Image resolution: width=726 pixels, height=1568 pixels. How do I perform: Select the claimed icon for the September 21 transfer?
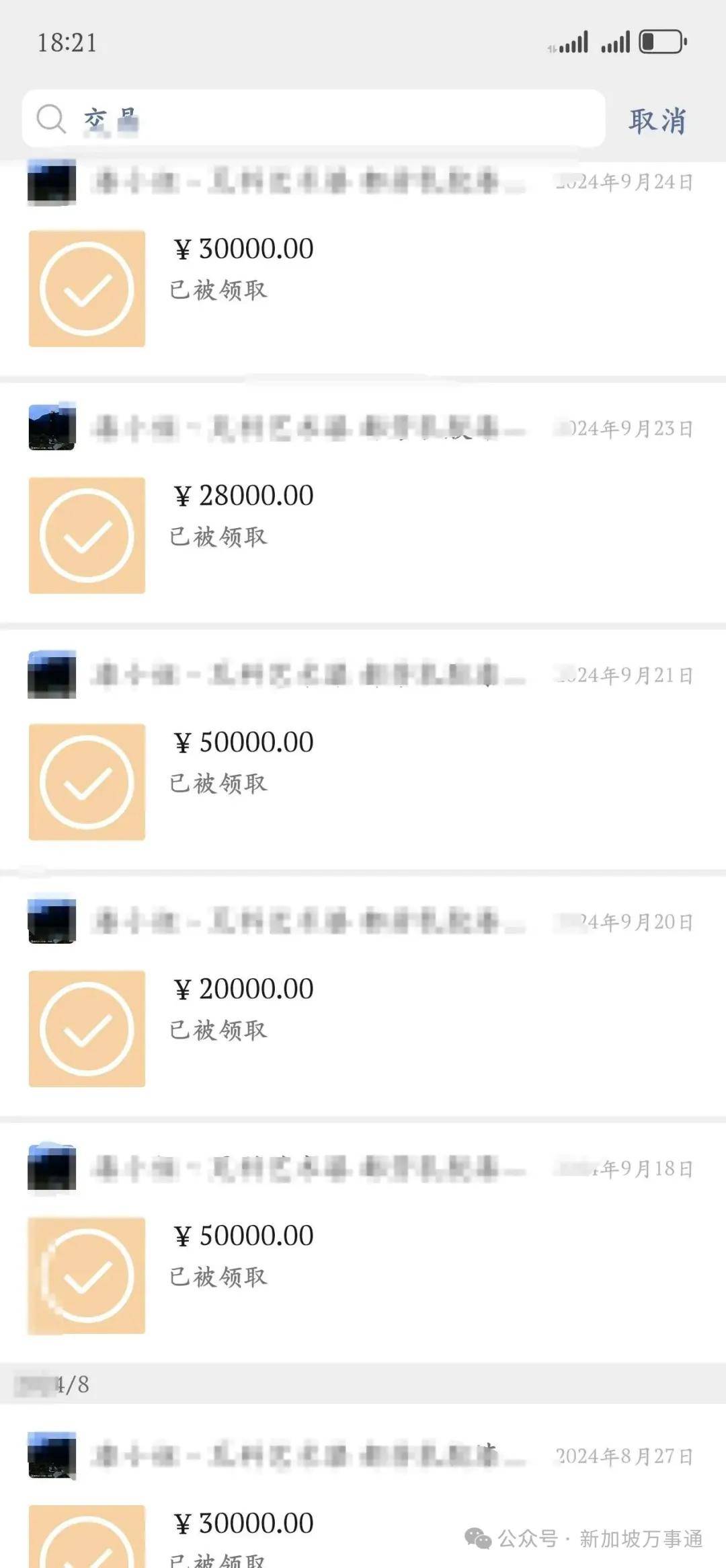pos(86,781)
